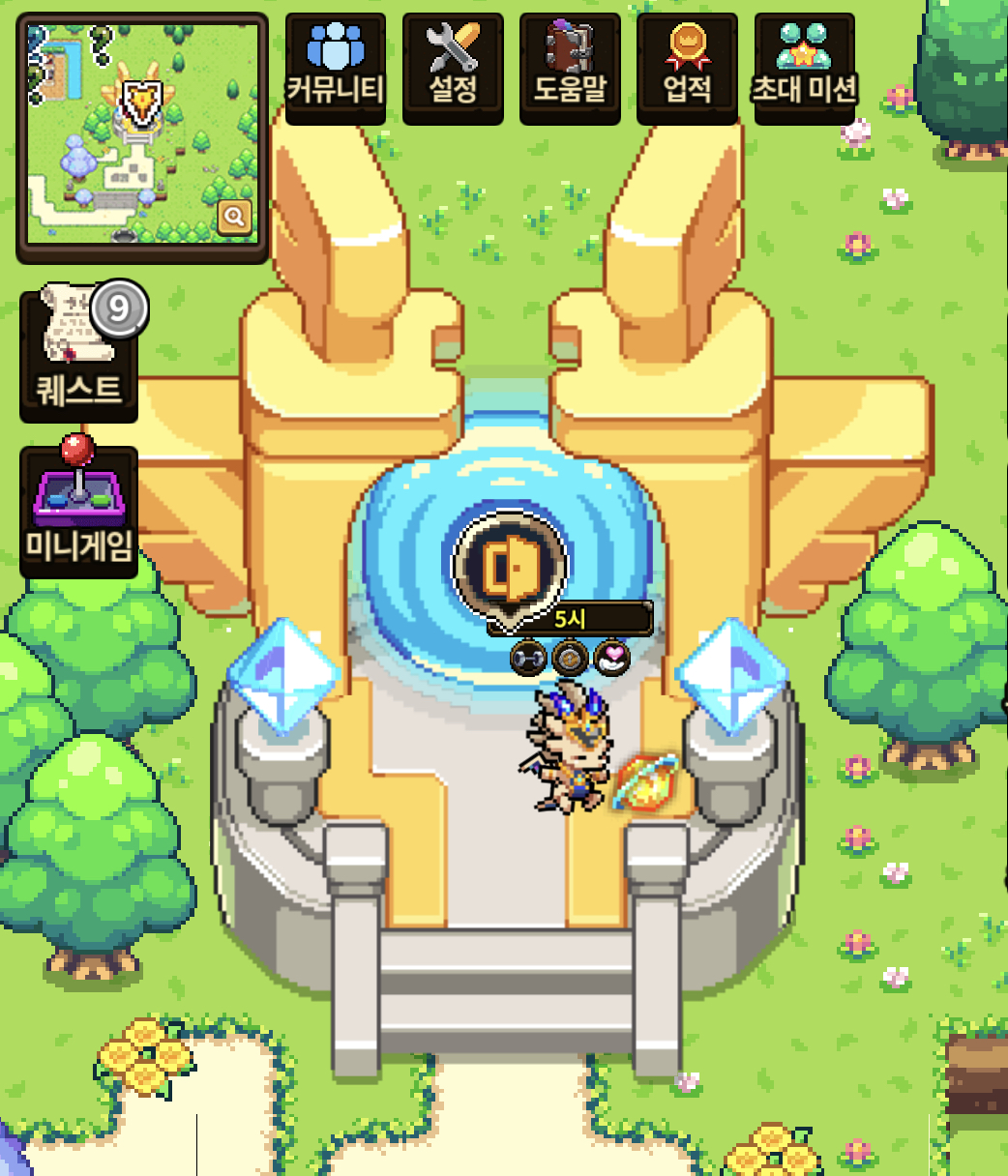Open the 퀘스트 quest scroll
Viewport: 1008px width, 1176px height.
click(78, 356)
